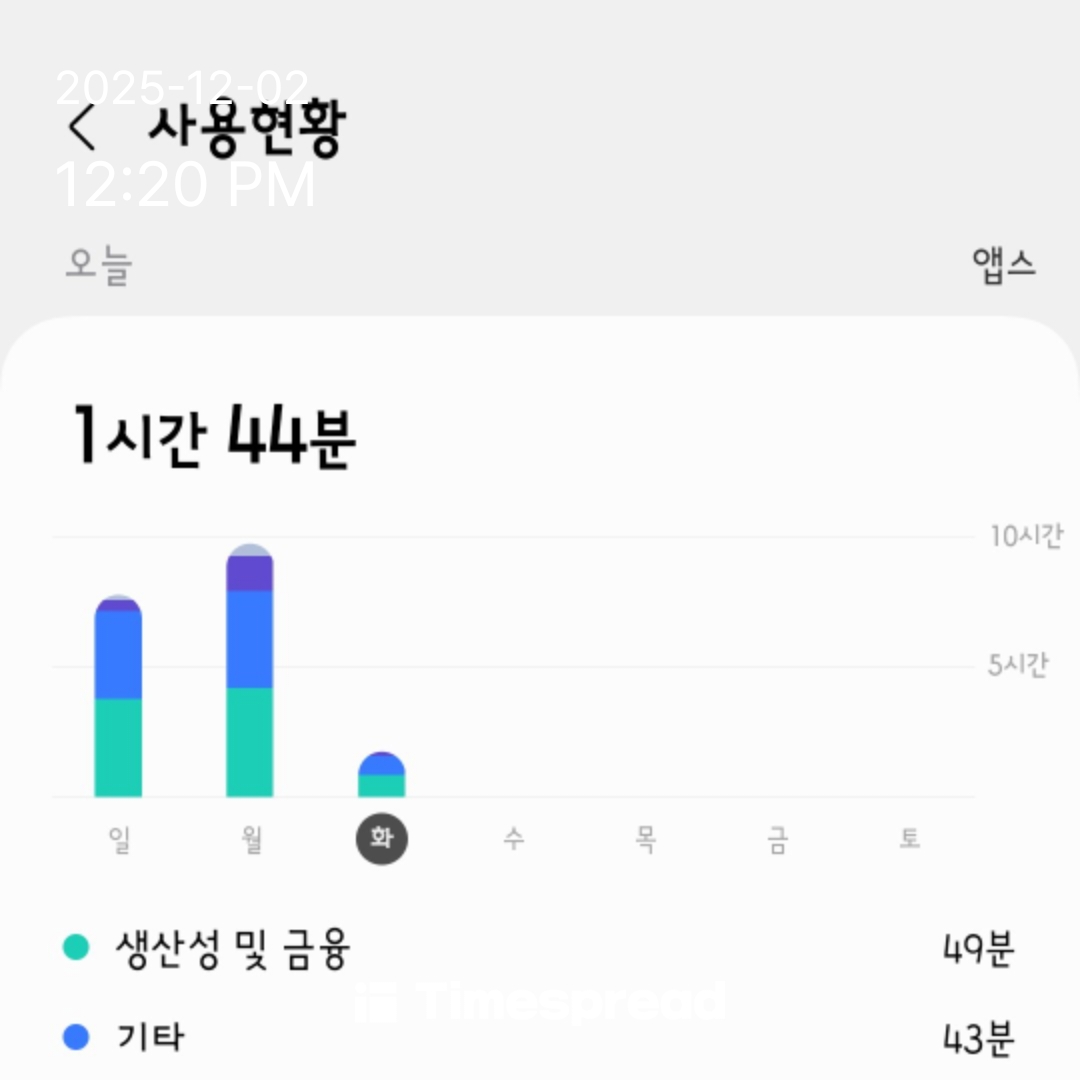Go back from the 사용현황 screen
The image size is (1080, 1080).
click(x=82, y=128)
